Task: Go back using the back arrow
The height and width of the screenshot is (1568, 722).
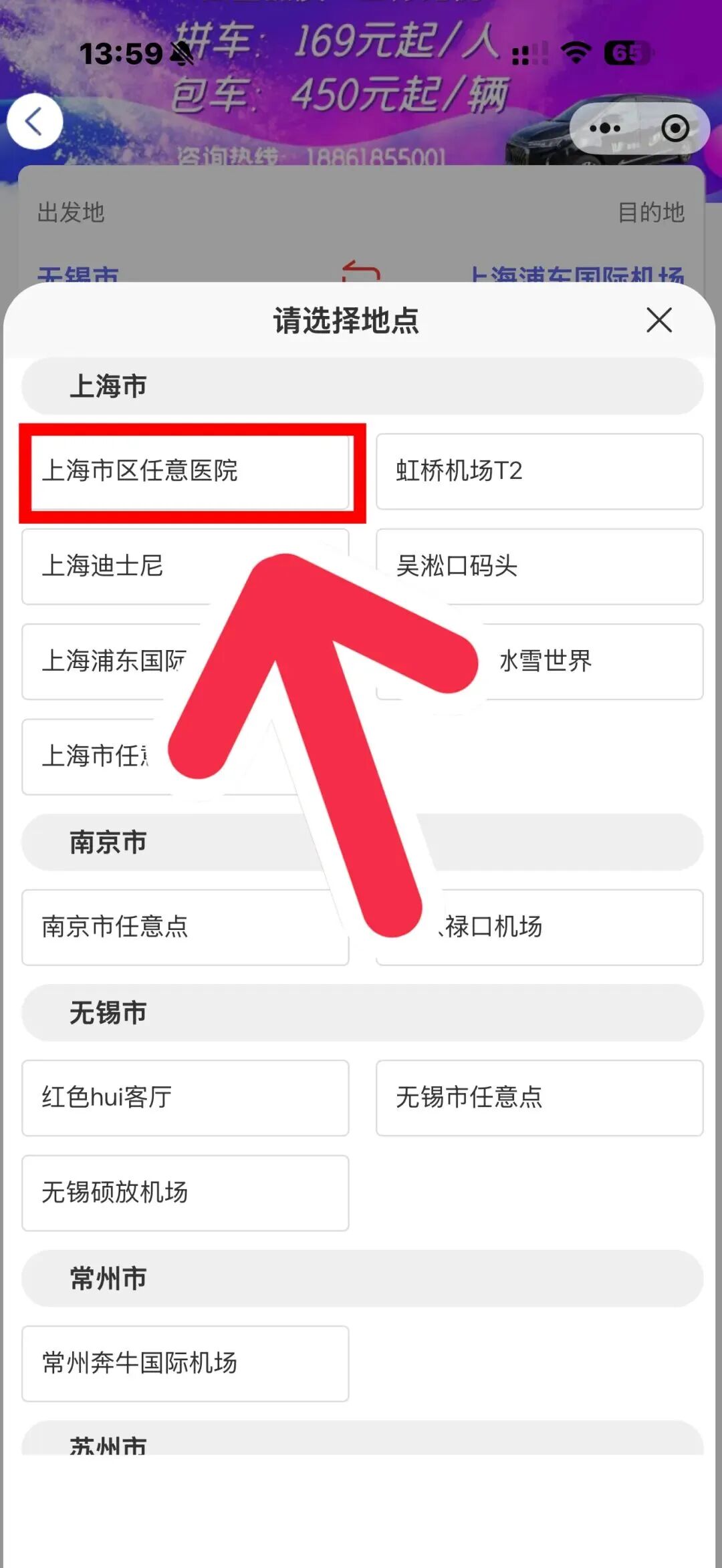Action: pos(35,122)
